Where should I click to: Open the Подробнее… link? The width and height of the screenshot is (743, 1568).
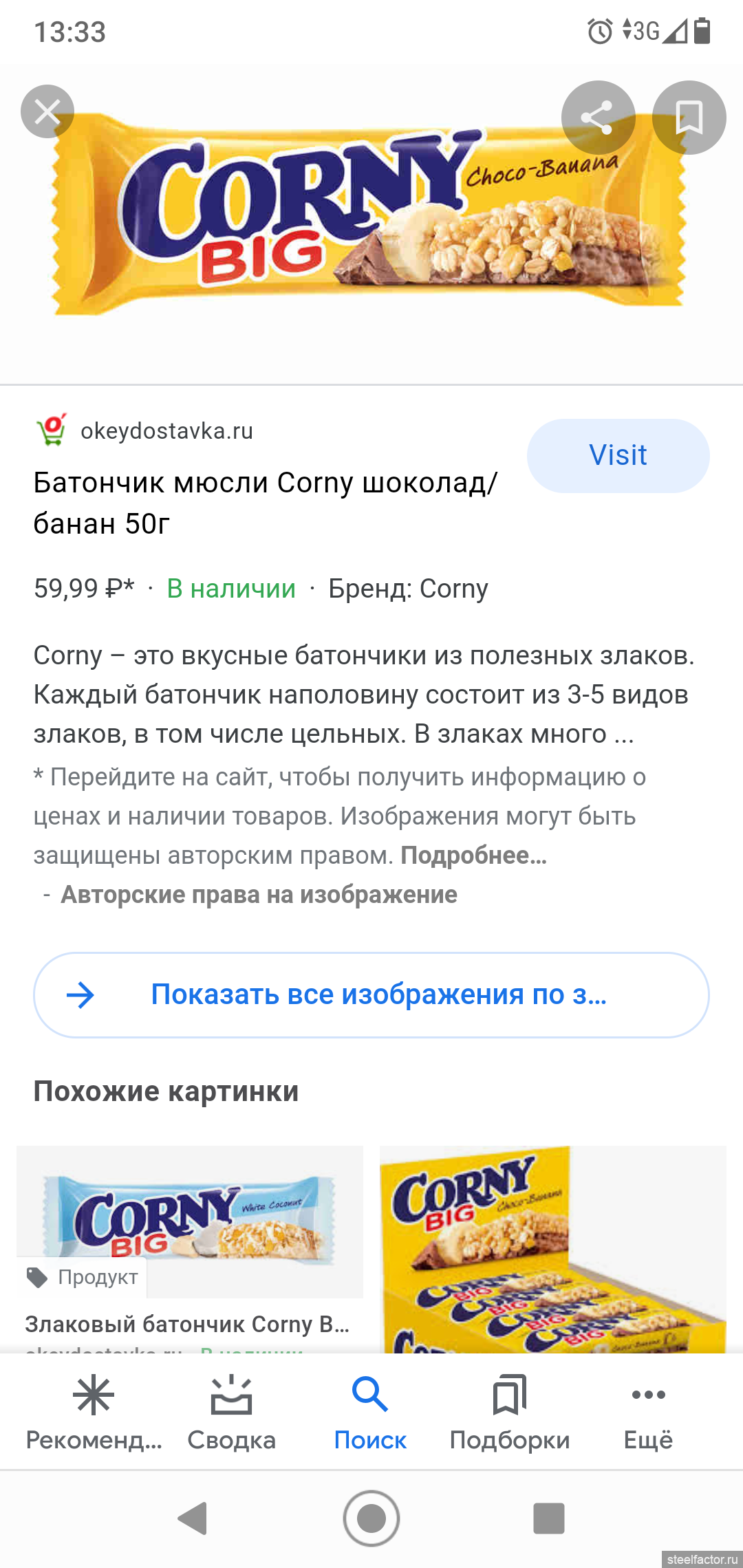click(x=473, y=855)
